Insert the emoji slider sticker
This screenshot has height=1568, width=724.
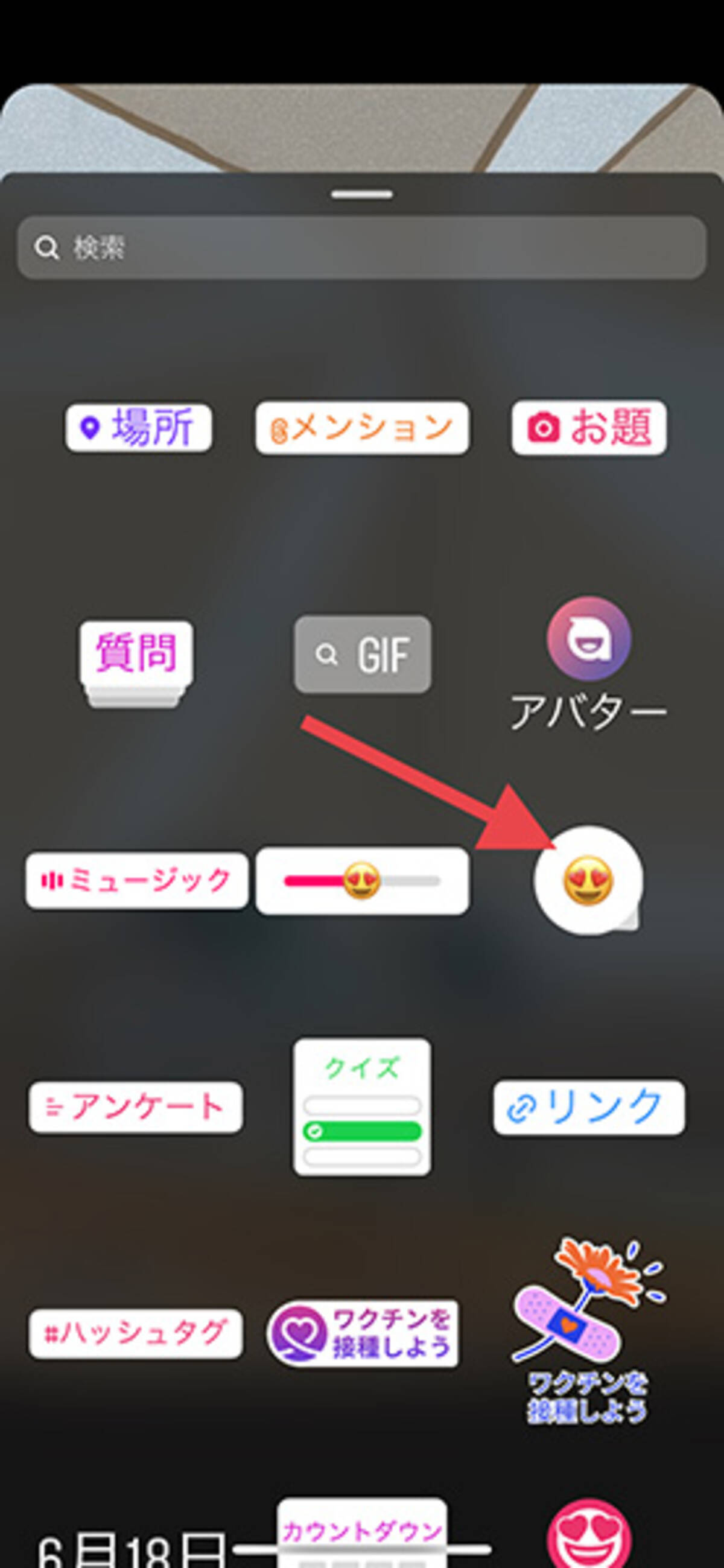coord(363,880)
